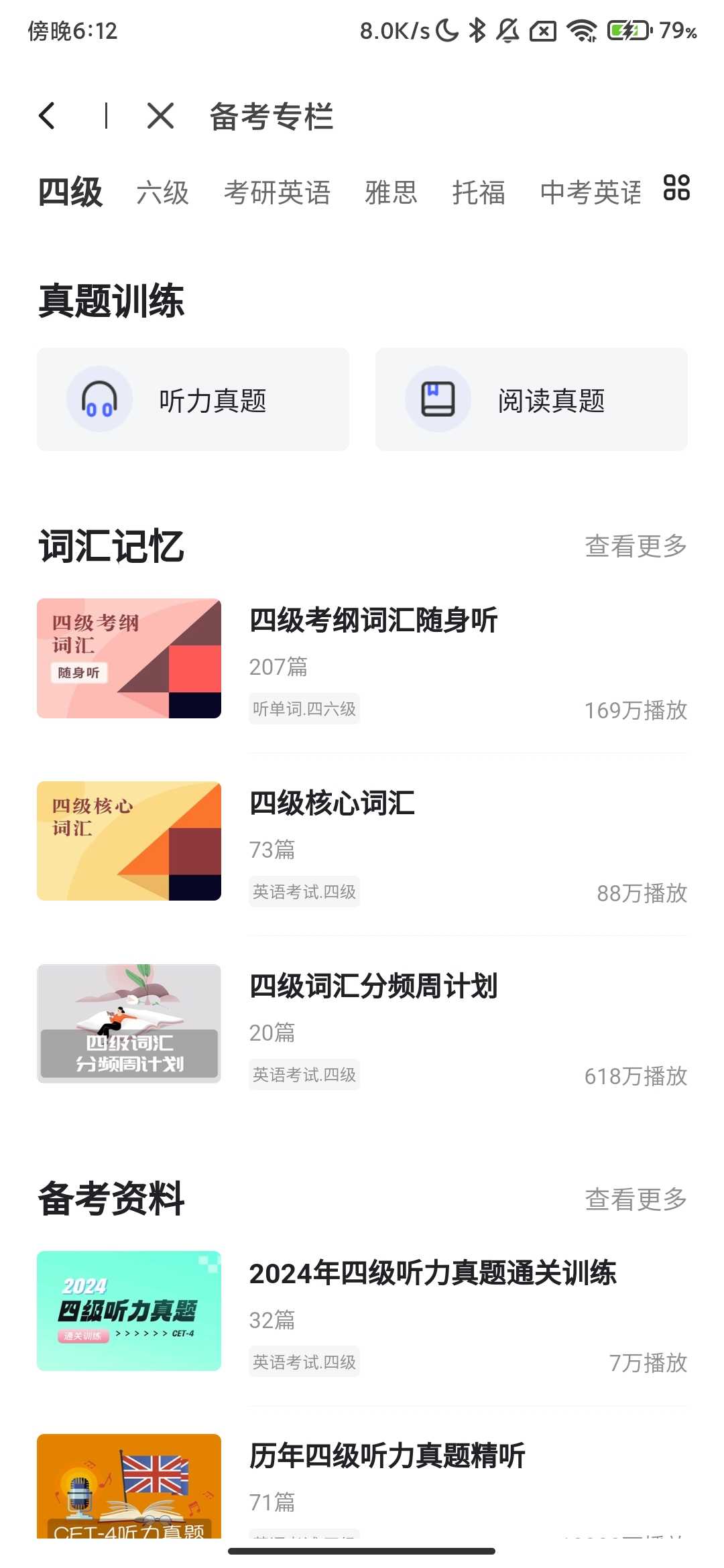Image resolution: width=724 pixels, height=1568 pixels.
Task: Tap the Bluetooth icon in status bar
Action: 477,29
